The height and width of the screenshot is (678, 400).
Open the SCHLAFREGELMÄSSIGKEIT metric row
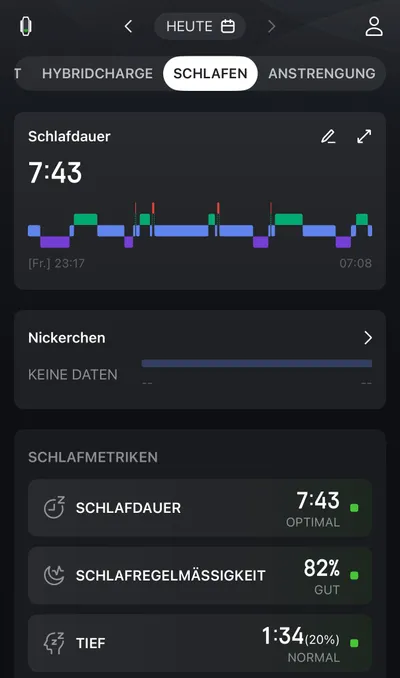tap(200, 575)
